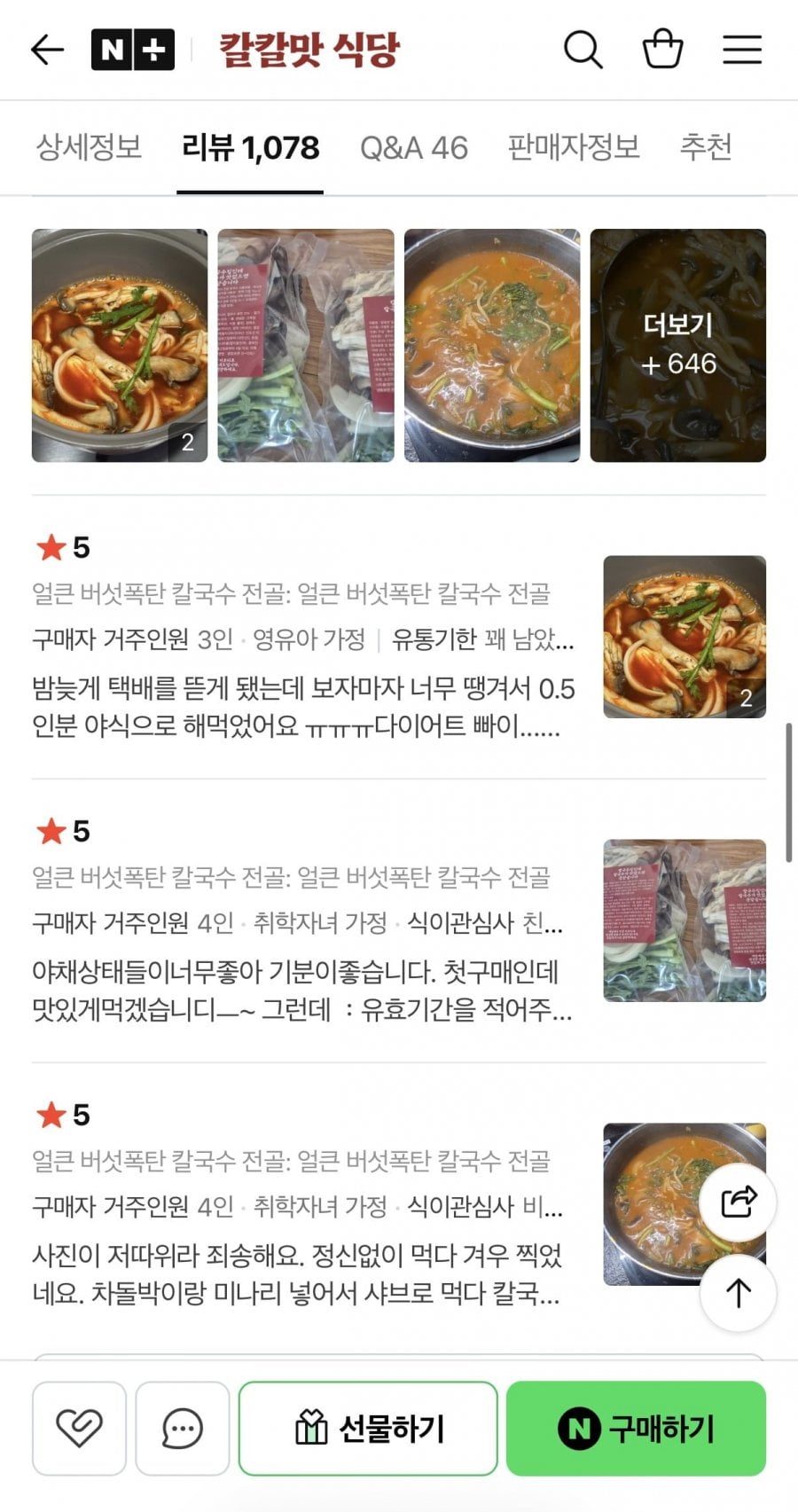Viewport: 798px width, 1512px height.
Task: Jump back to top with the up arrow
Action: 739,1293
